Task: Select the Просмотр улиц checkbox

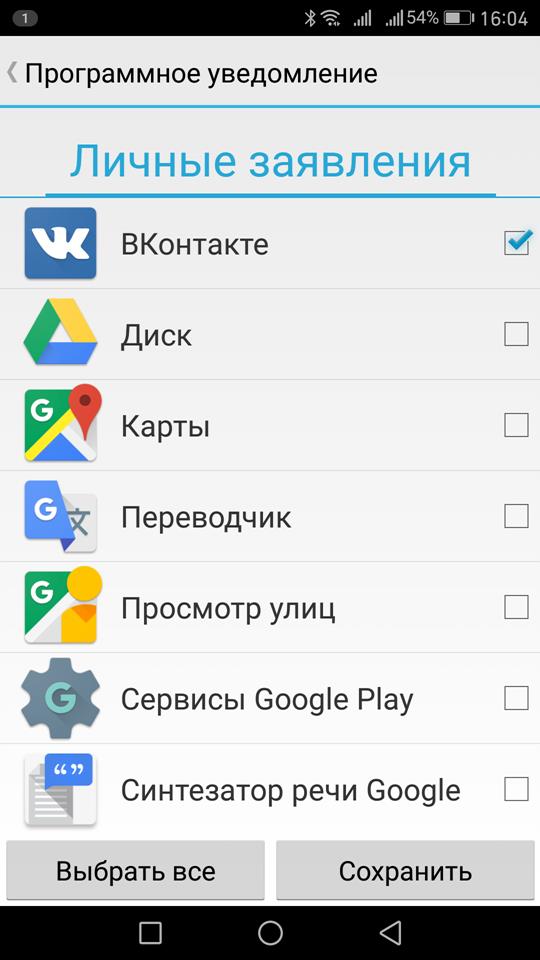Action: 516,607
